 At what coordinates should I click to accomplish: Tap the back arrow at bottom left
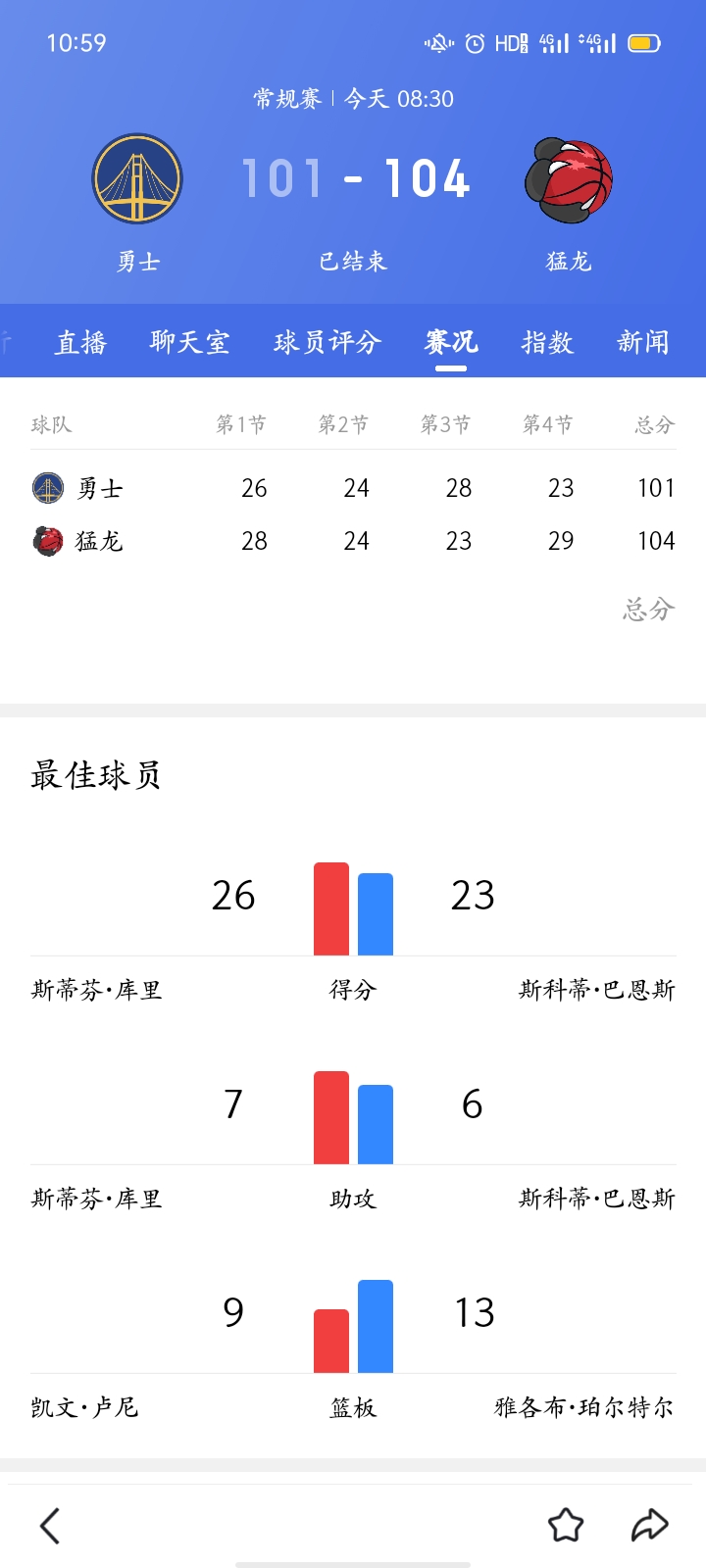coord(49,1525)
